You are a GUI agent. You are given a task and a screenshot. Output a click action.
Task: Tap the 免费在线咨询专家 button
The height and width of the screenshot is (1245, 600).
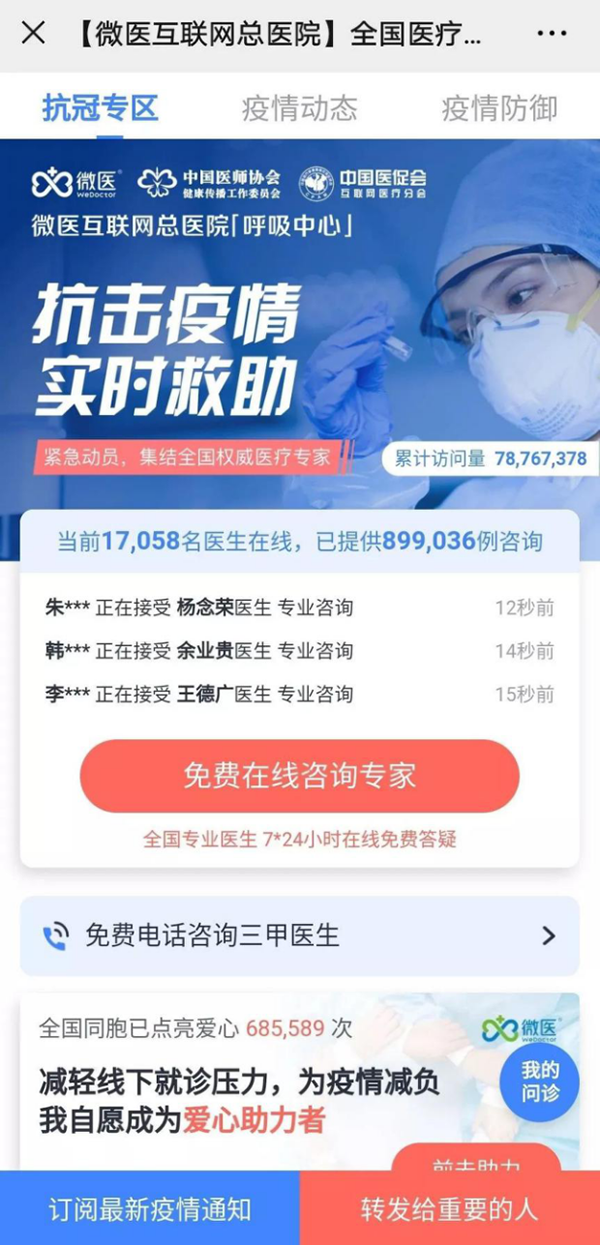point(299,776)
